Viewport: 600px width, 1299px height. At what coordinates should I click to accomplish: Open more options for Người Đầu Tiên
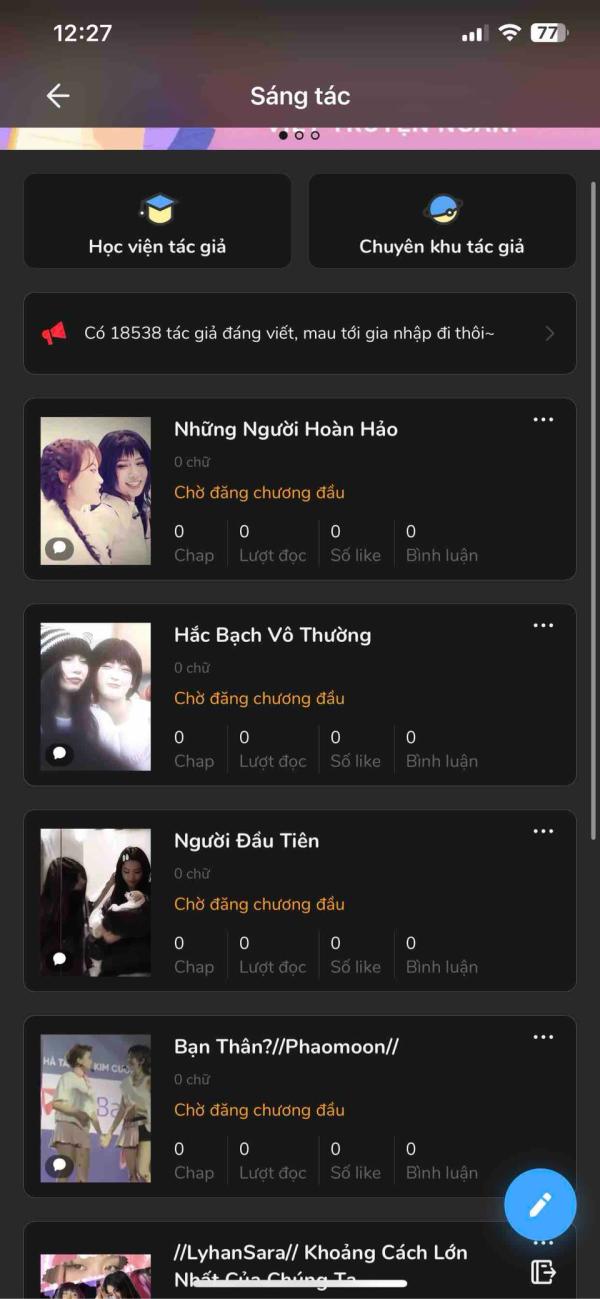click(543, 832)
